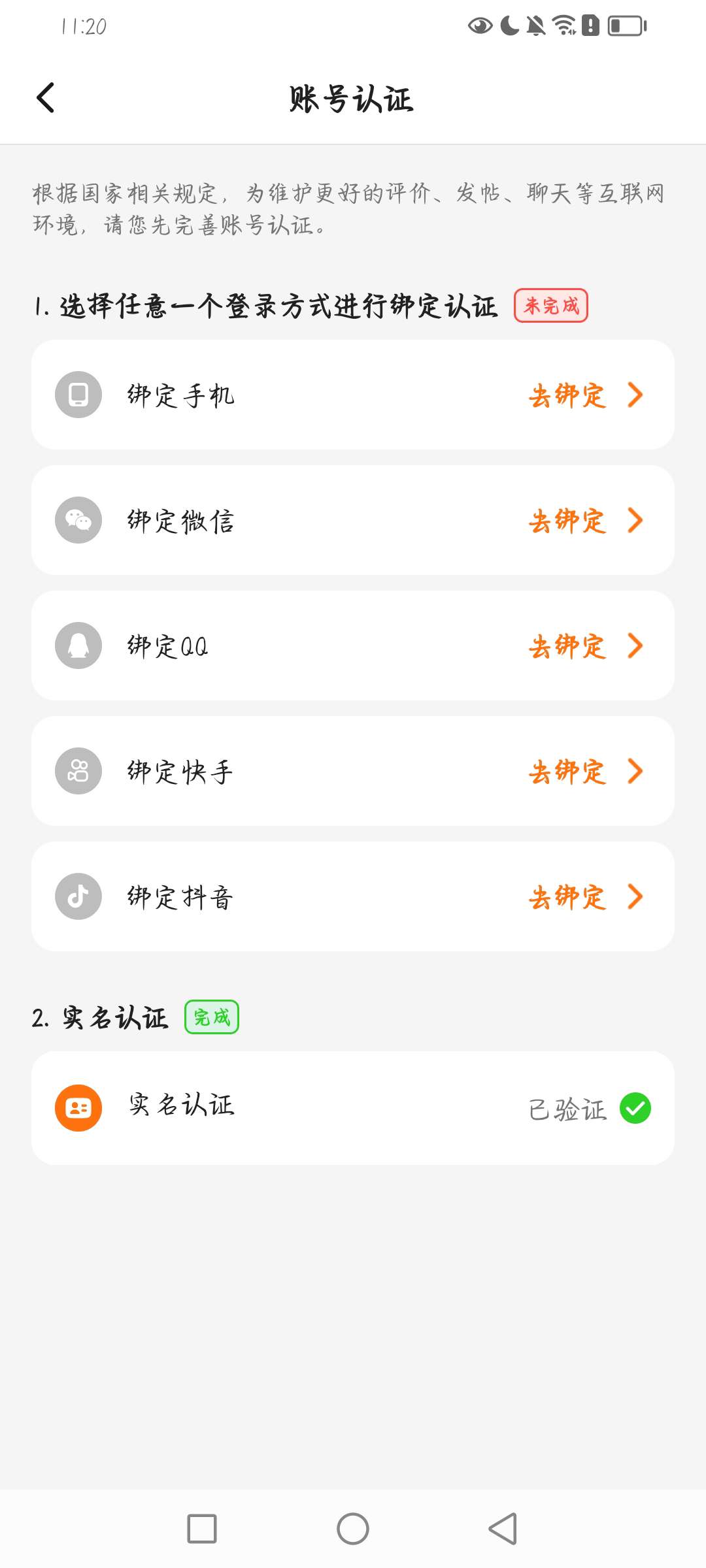Image resolution: width=706 pixels, height=1568 pixels.
Task: Open the 绑定抖音 row
Action: click(x=353, y=896)
